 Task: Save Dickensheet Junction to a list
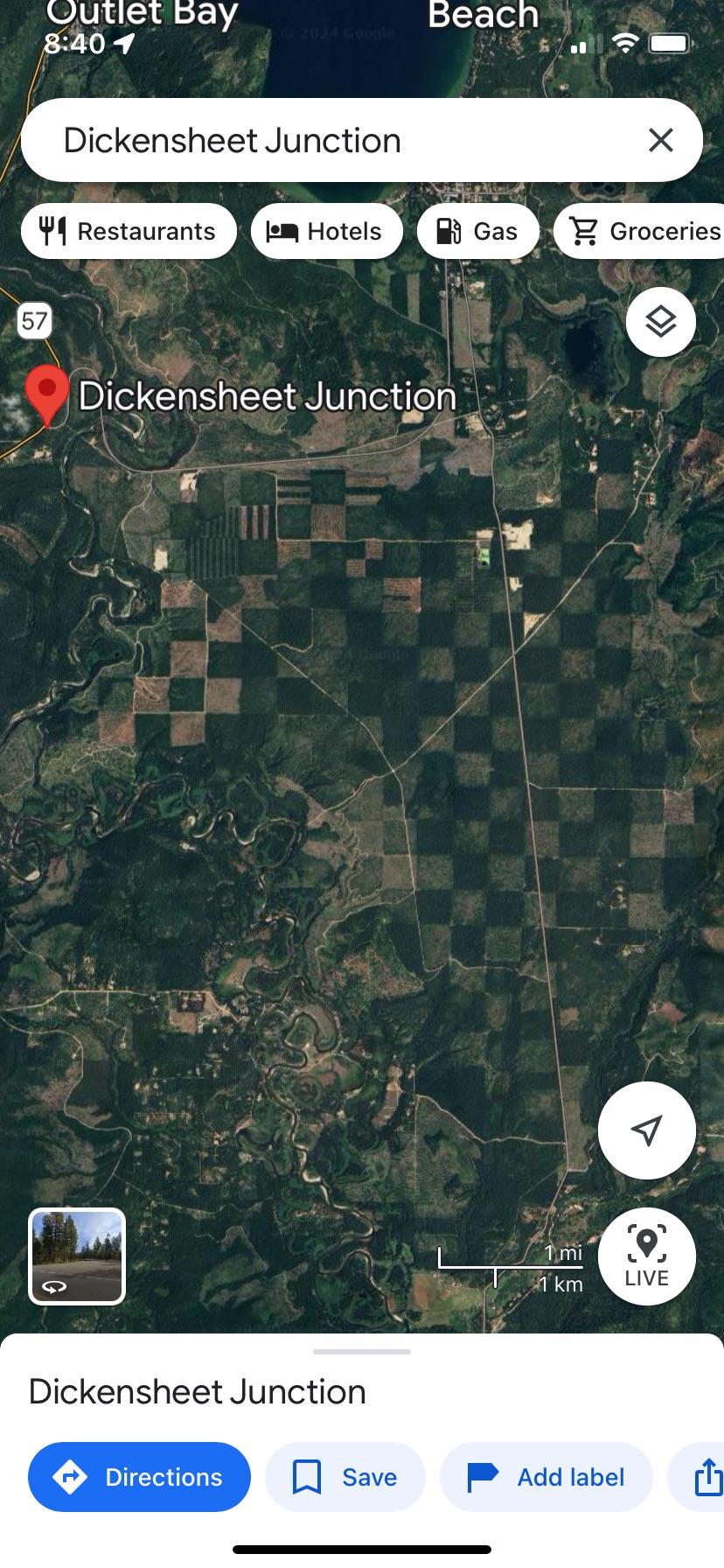point(345,1476)
